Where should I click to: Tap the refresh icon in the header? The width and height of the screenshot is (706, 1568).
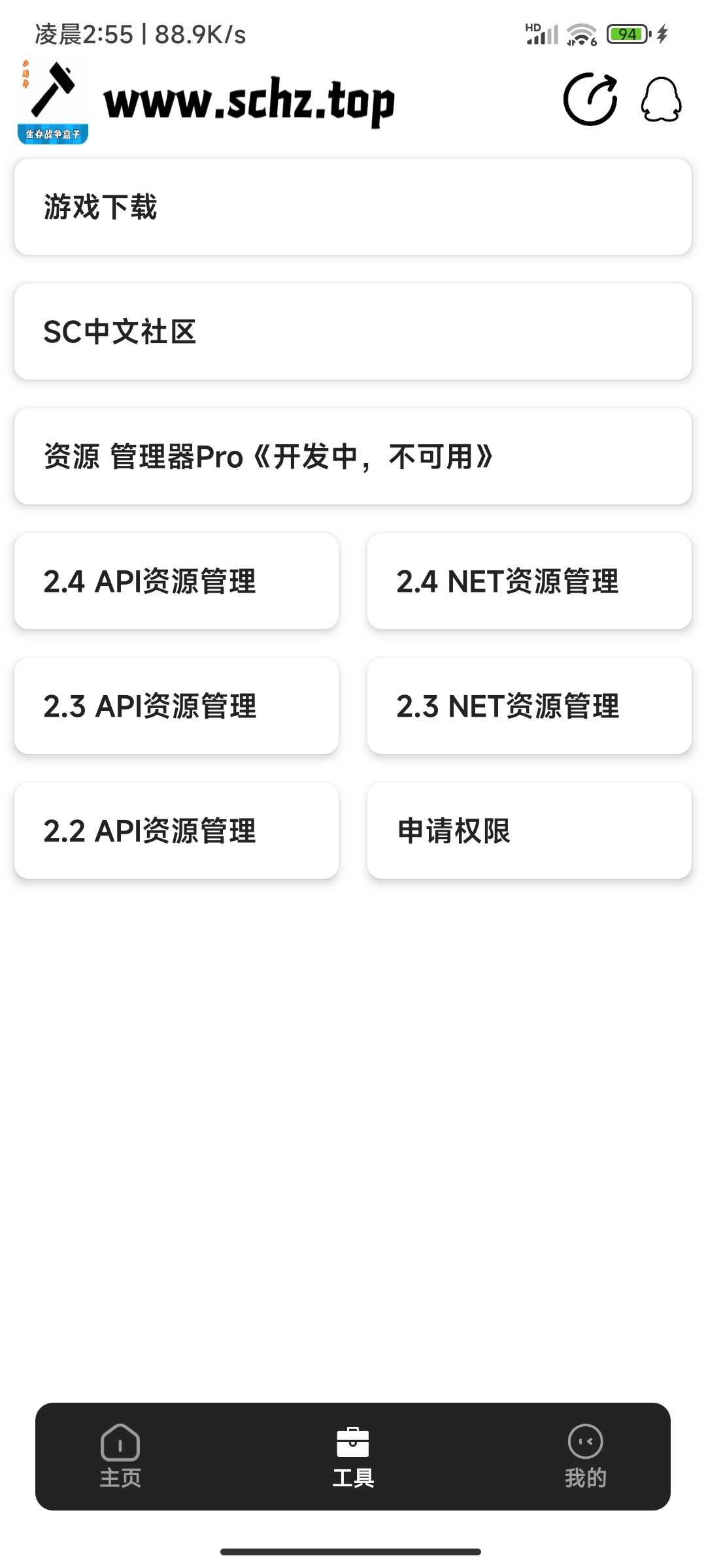(x=590, y=99)
